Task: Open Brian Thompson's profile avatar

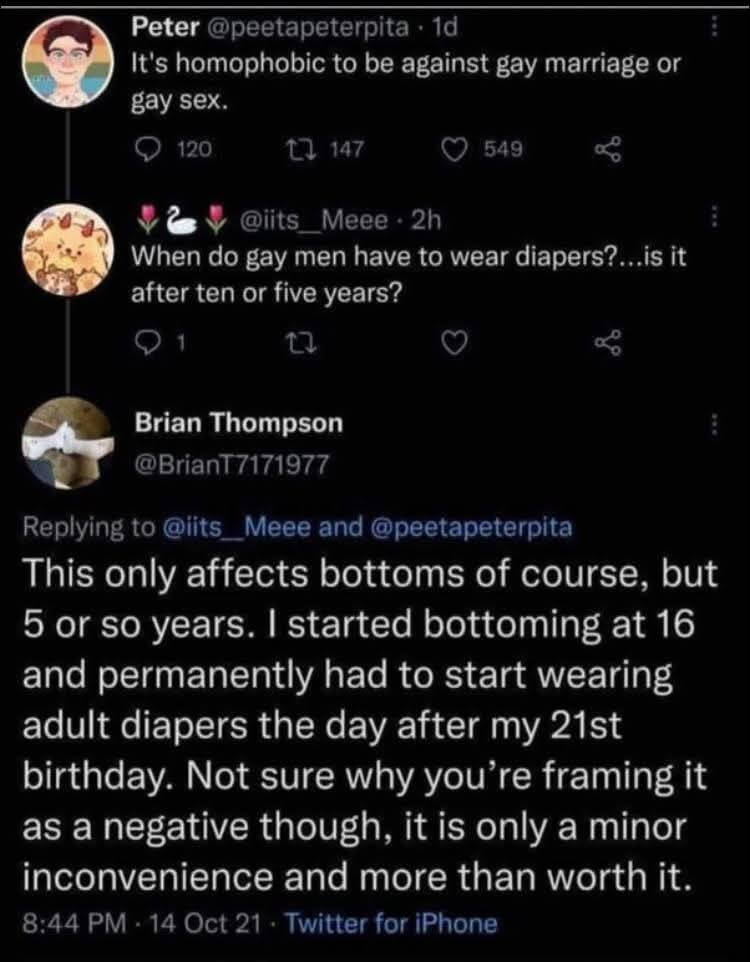Action: click(68, 443)
